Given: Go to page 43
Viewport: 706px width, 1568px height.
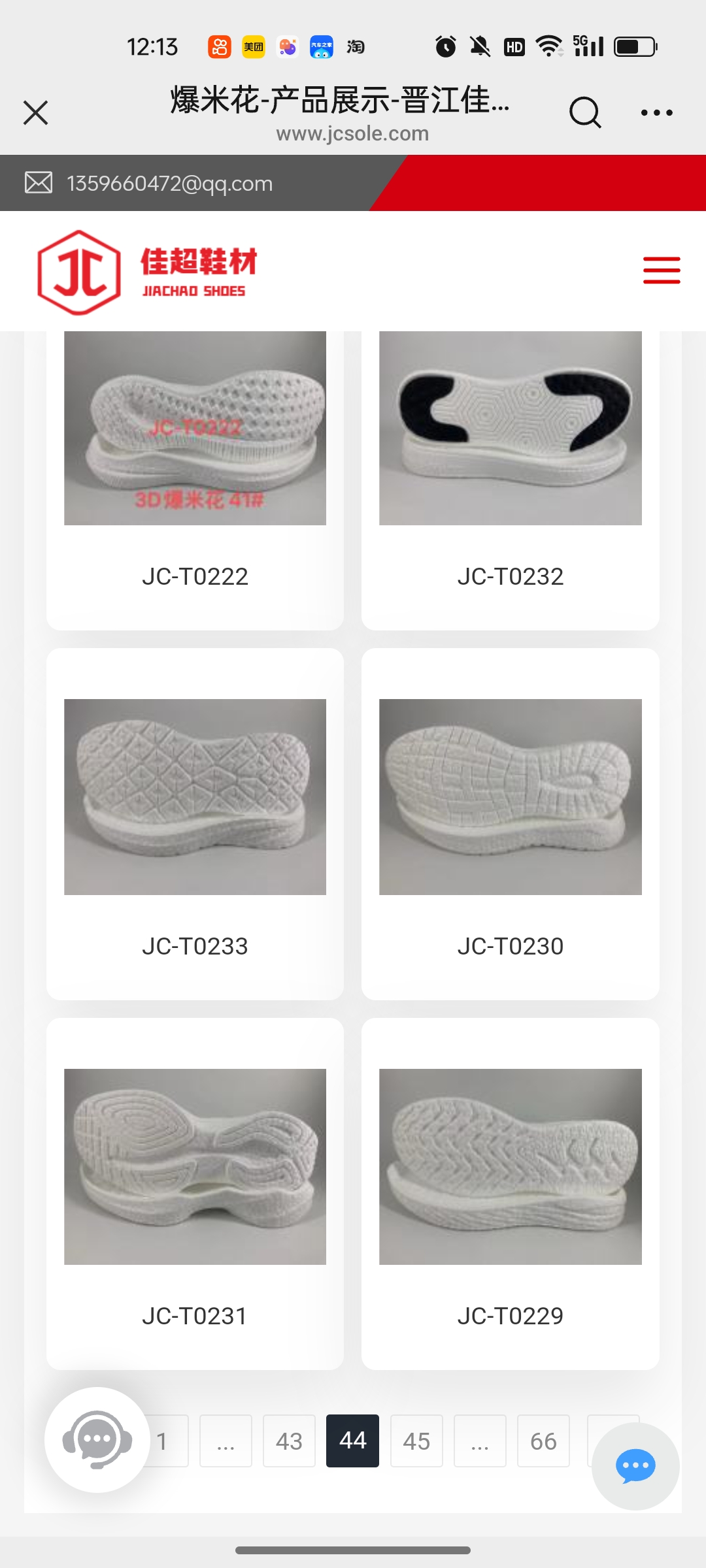Looking at the screenshot, I should click(289, 1441).
